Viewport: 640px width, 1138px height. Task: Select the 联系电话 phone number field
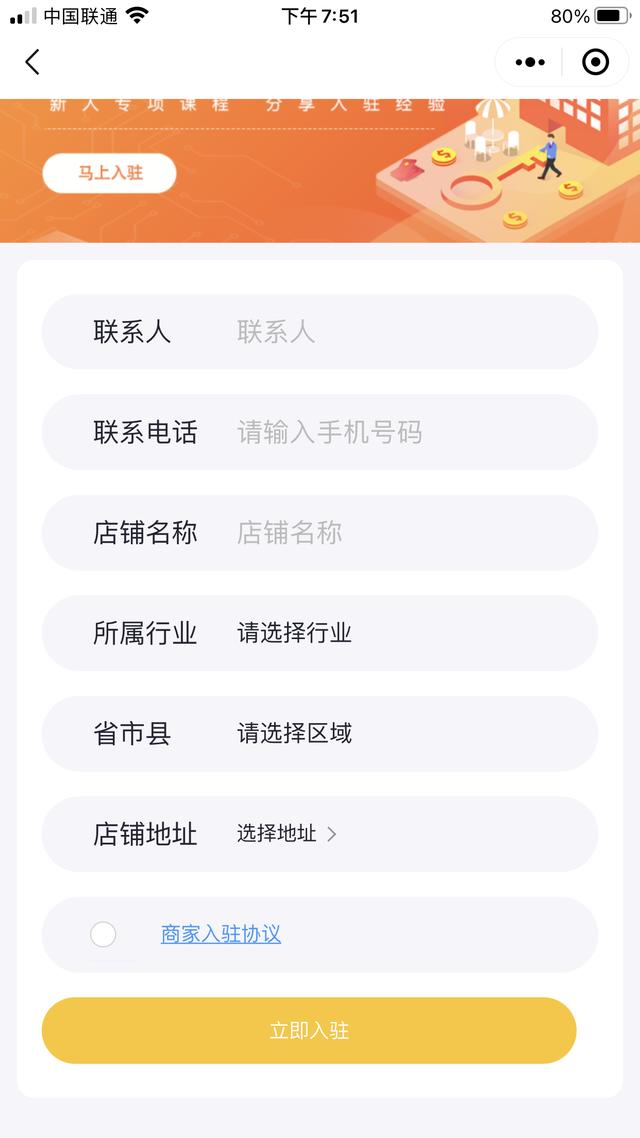tap(400, 432)
